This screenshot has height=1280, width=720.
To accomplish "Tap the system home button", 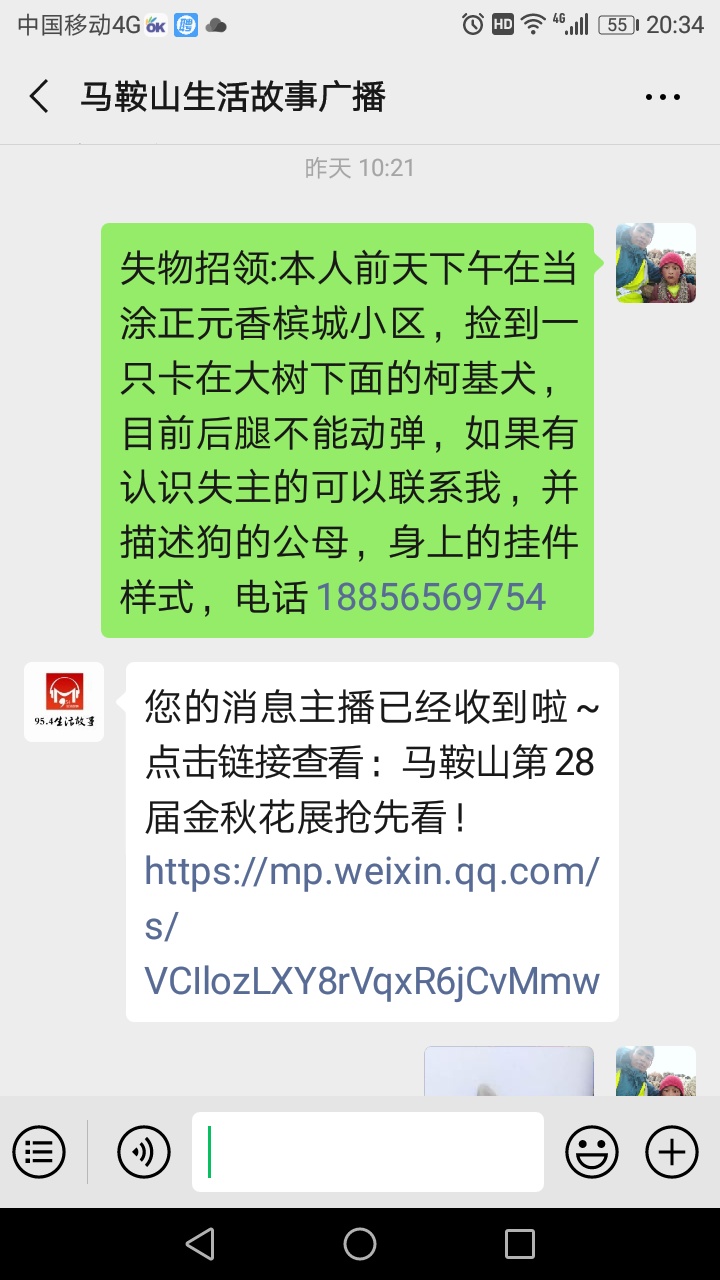I will click(360, 1244).
